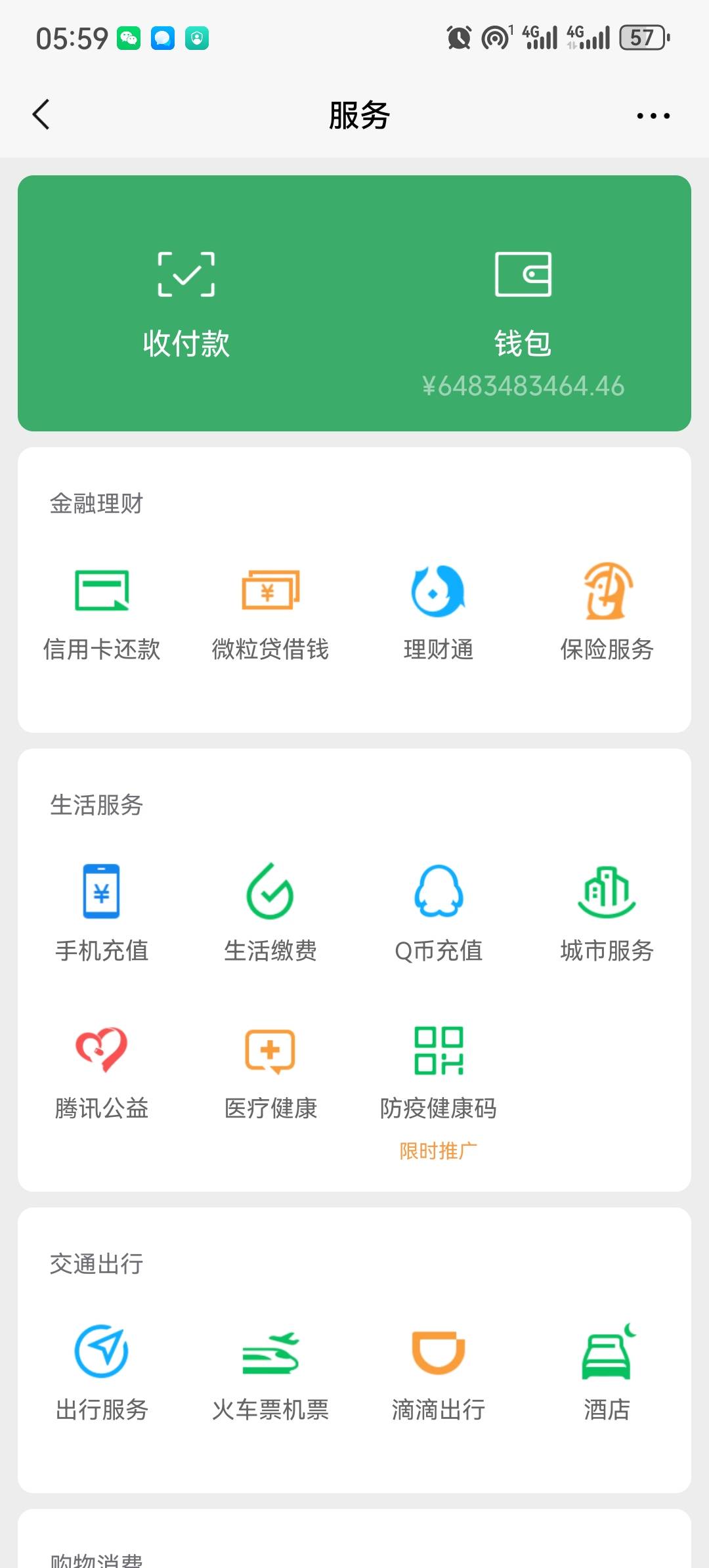Screen dimensions: 709x1568
Task: Open the three-dot overflow menu
Action: [653, 116]
